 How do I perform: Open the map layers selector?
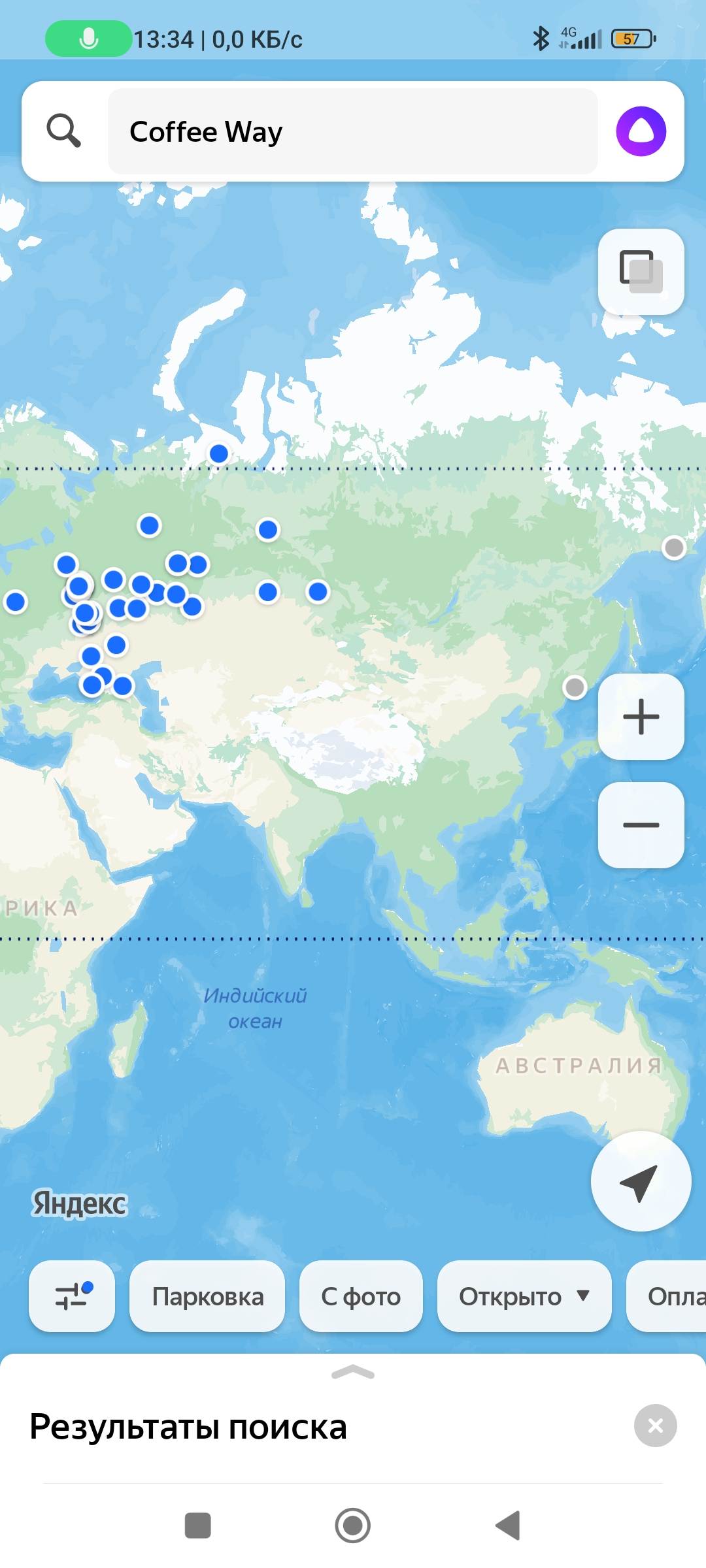[641, 272]
